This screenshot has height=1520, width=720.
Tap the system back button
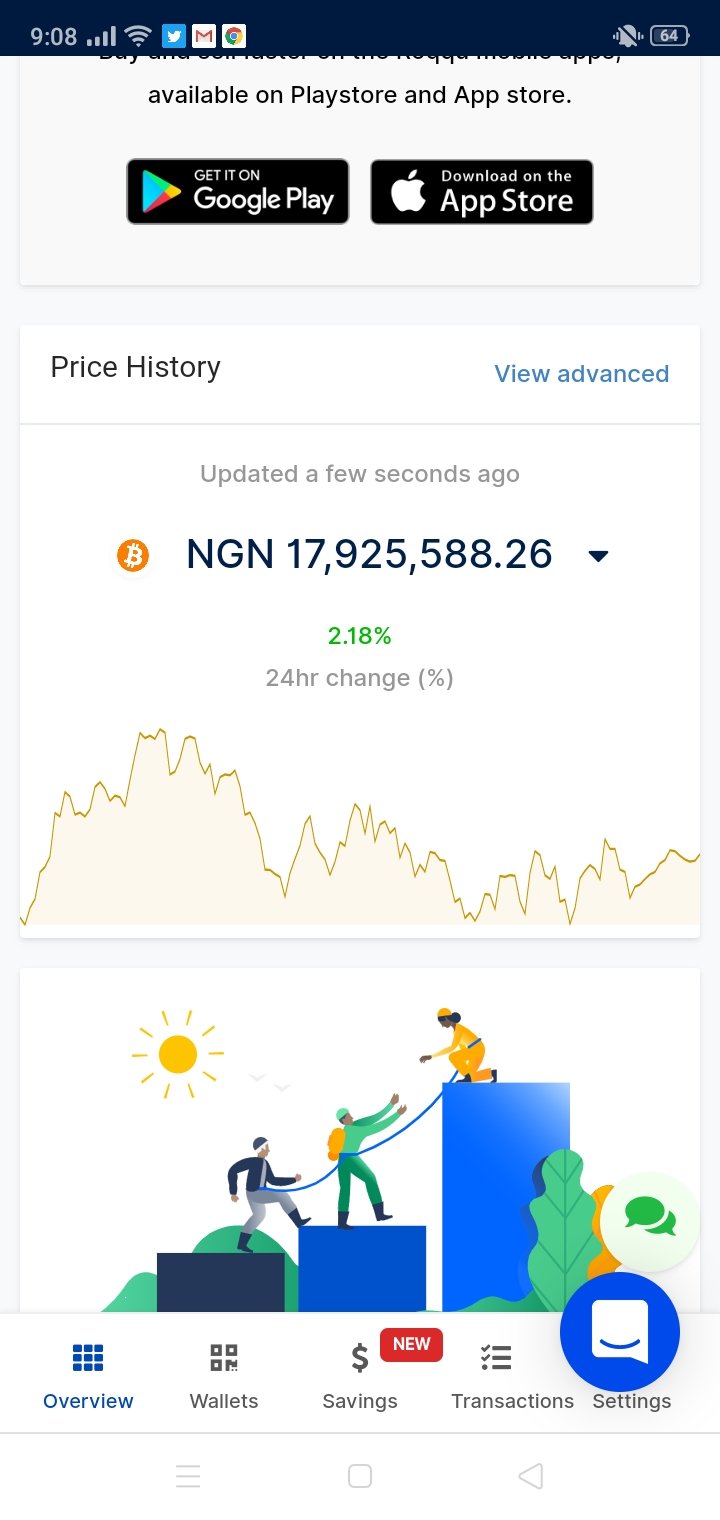531,1476
